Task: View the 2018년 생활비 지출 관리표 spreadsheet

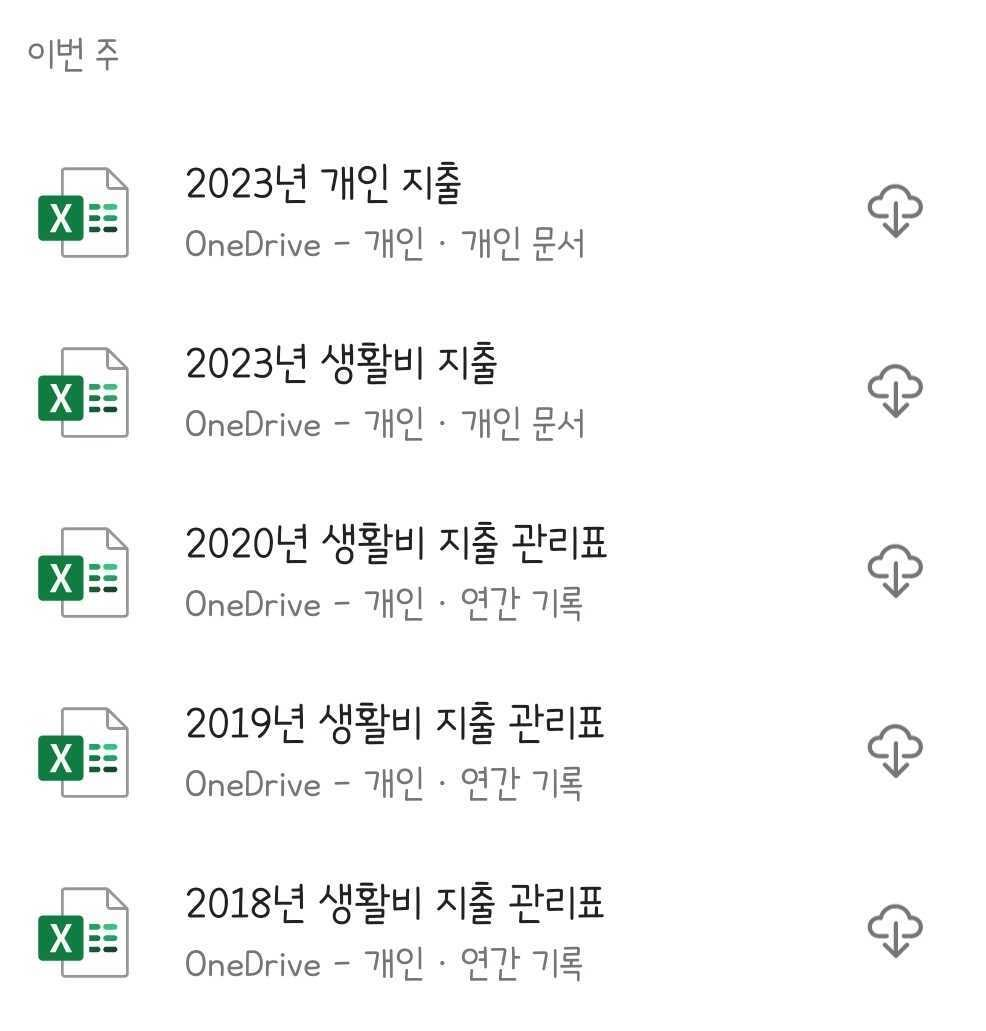Action: tap(493, 932)
